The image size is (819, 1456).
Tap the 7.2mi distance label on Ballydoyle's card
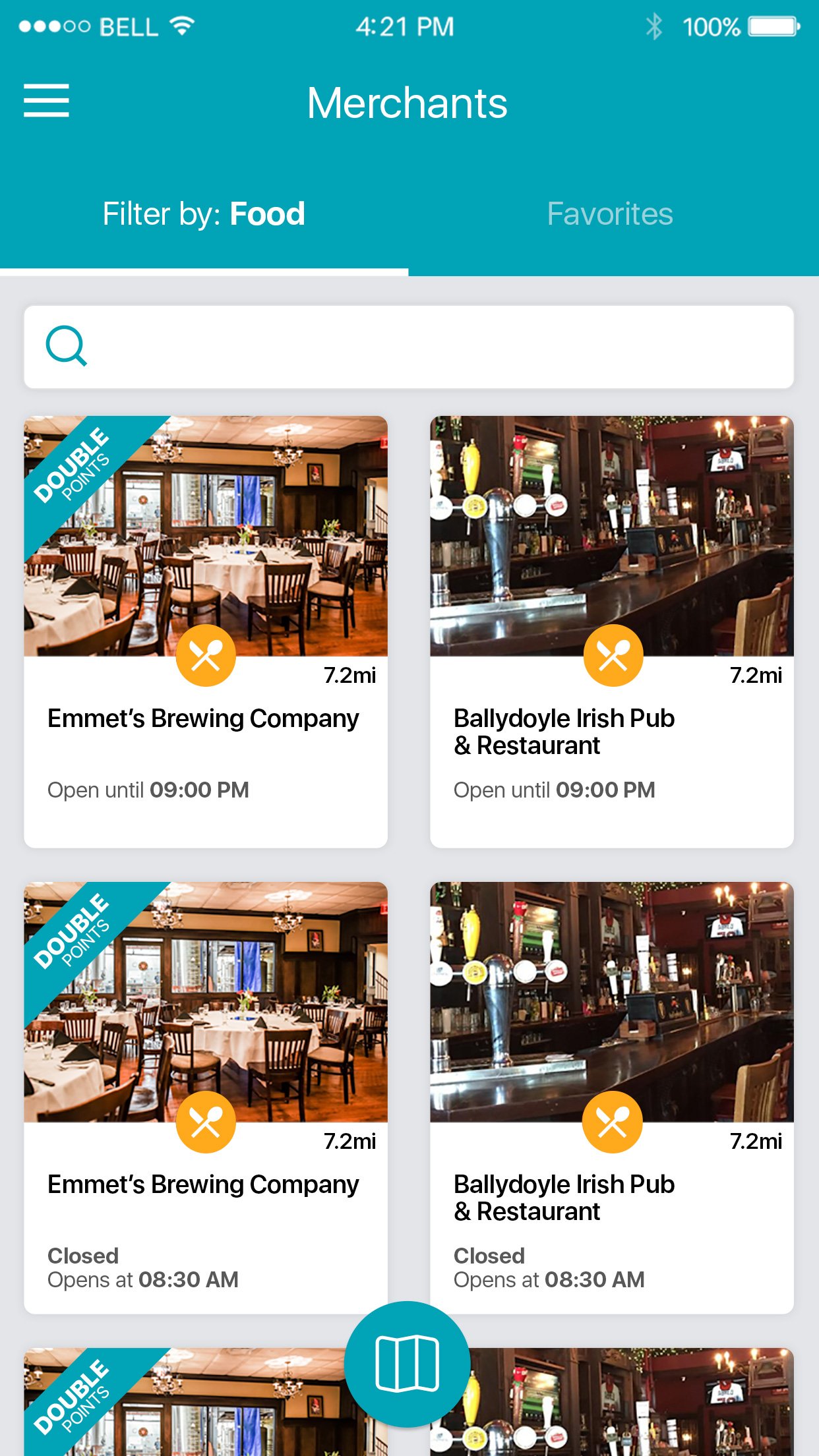756,675
